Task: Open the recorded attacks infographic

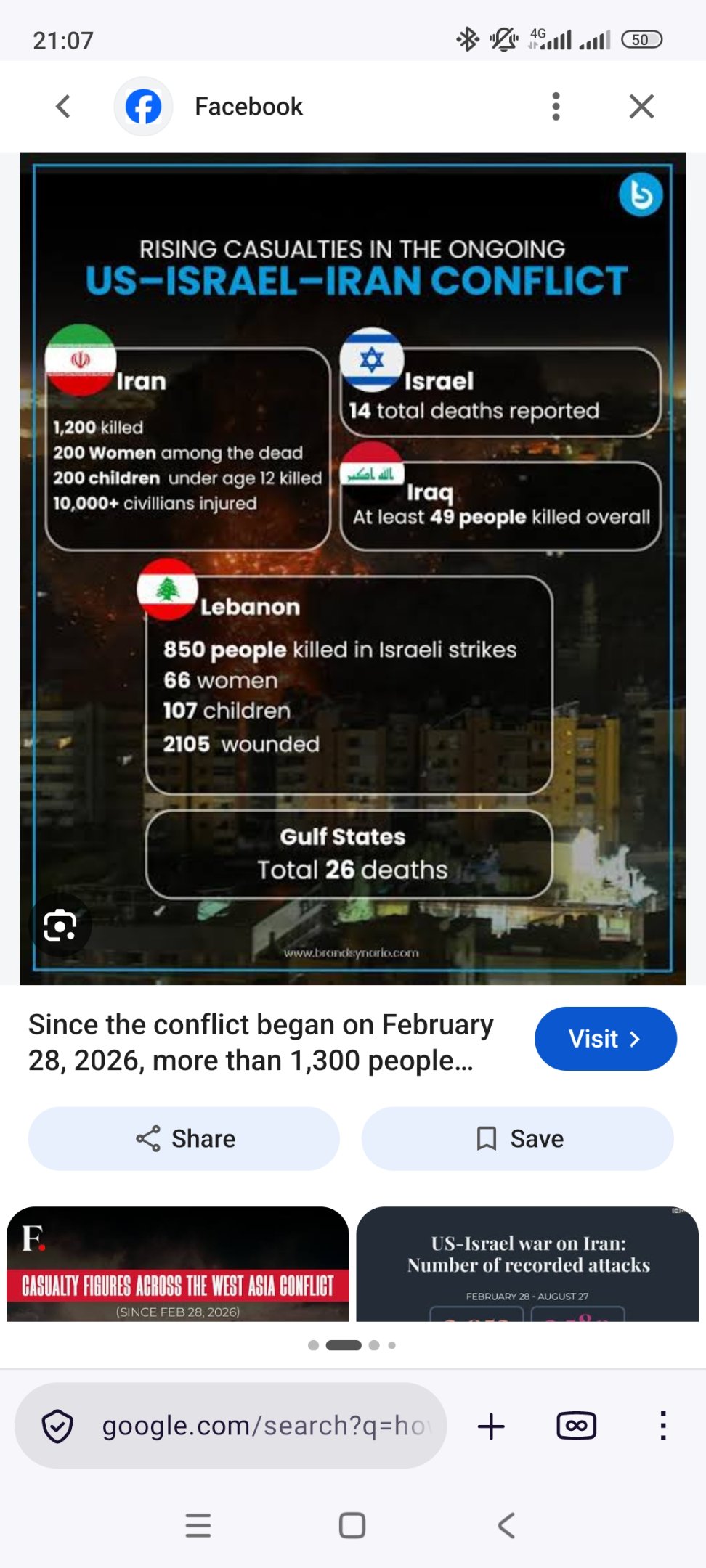Action: (527, 1264)
